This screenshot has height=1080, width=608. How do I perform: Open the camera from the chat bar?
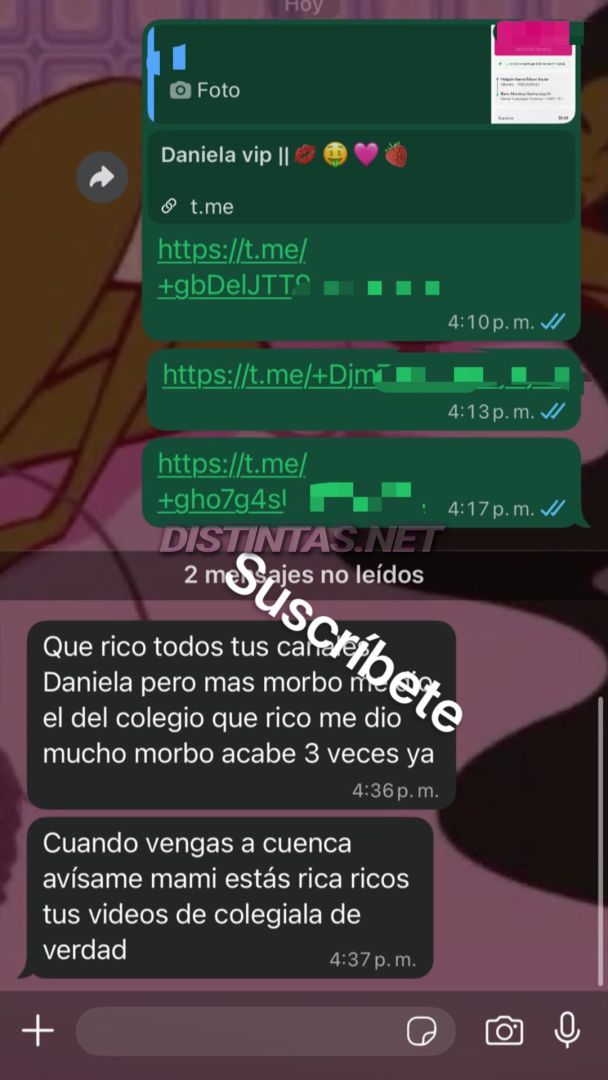(504, 1030)
